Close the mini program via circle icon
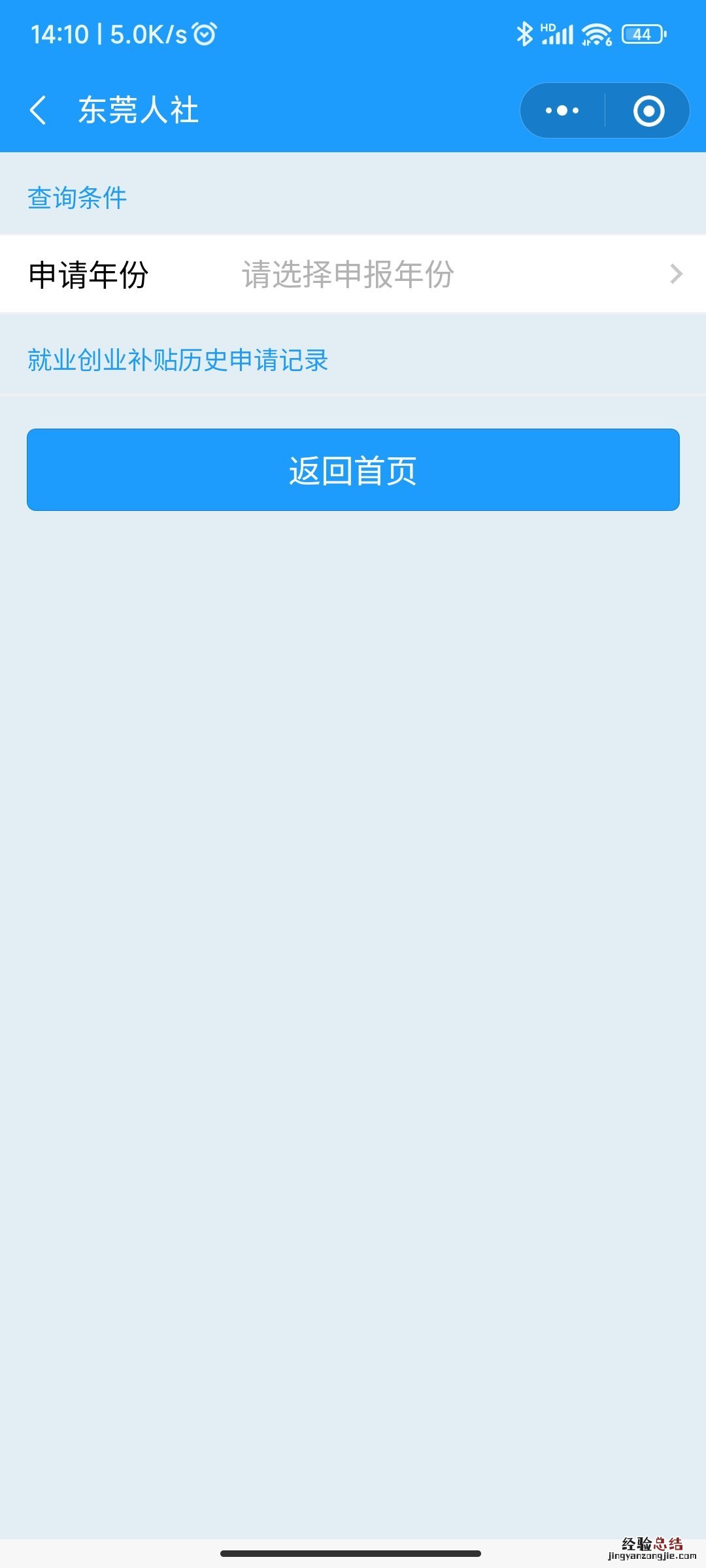The height and width of the screenshot is (1568, 706). point(648,110)
